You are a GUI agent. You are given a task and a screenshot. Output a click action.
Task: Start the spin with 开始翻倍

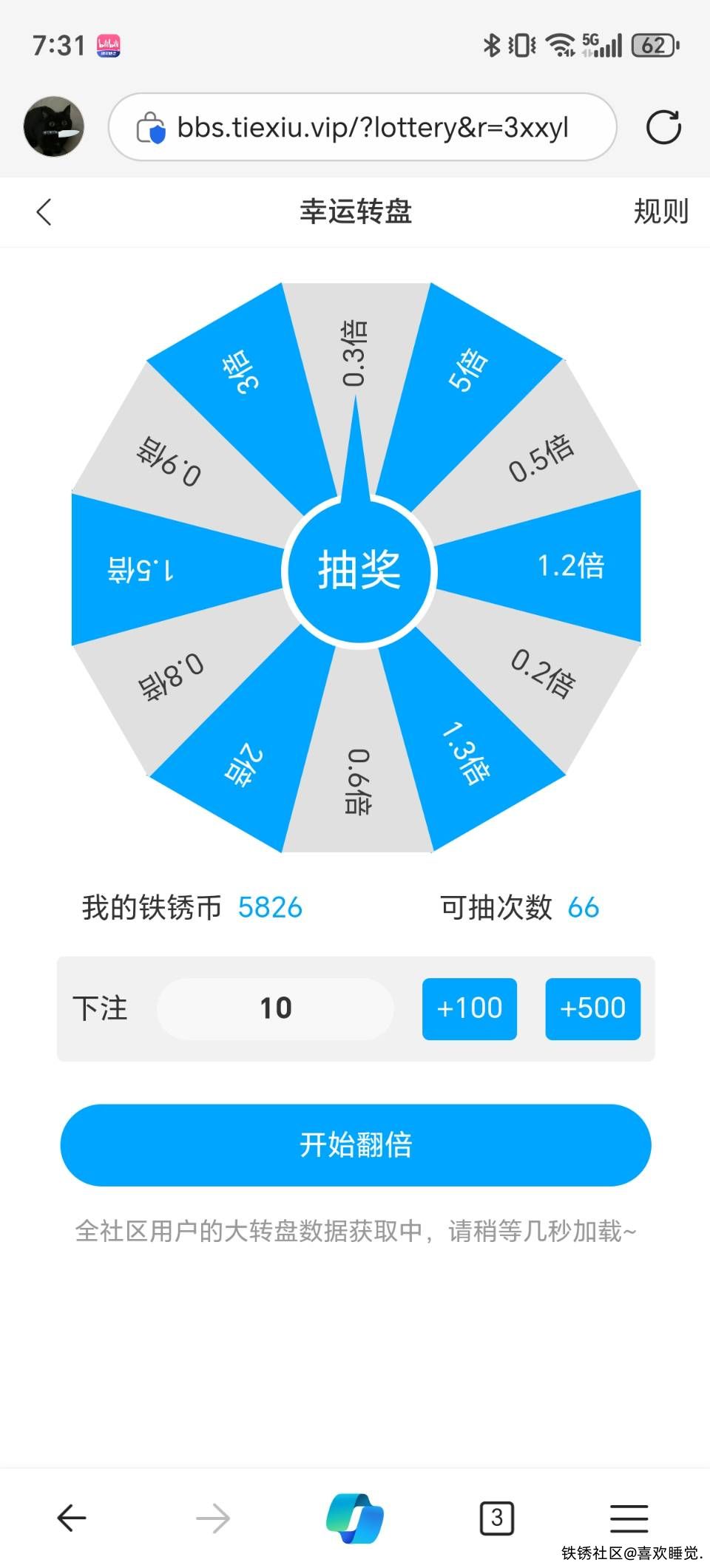[x=355, y=1145]
